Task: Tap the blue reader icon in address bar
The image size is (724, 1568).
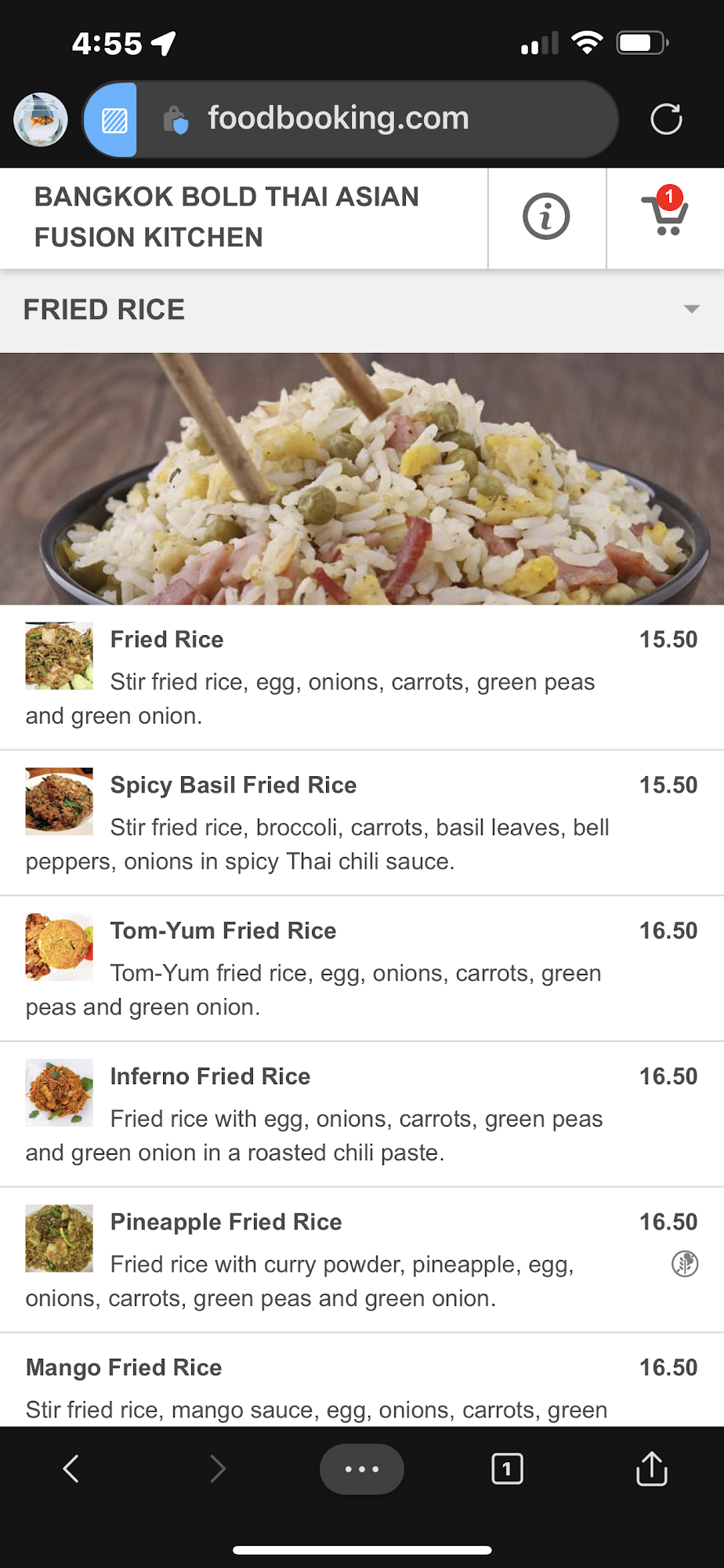Action: tap(114, 120)
